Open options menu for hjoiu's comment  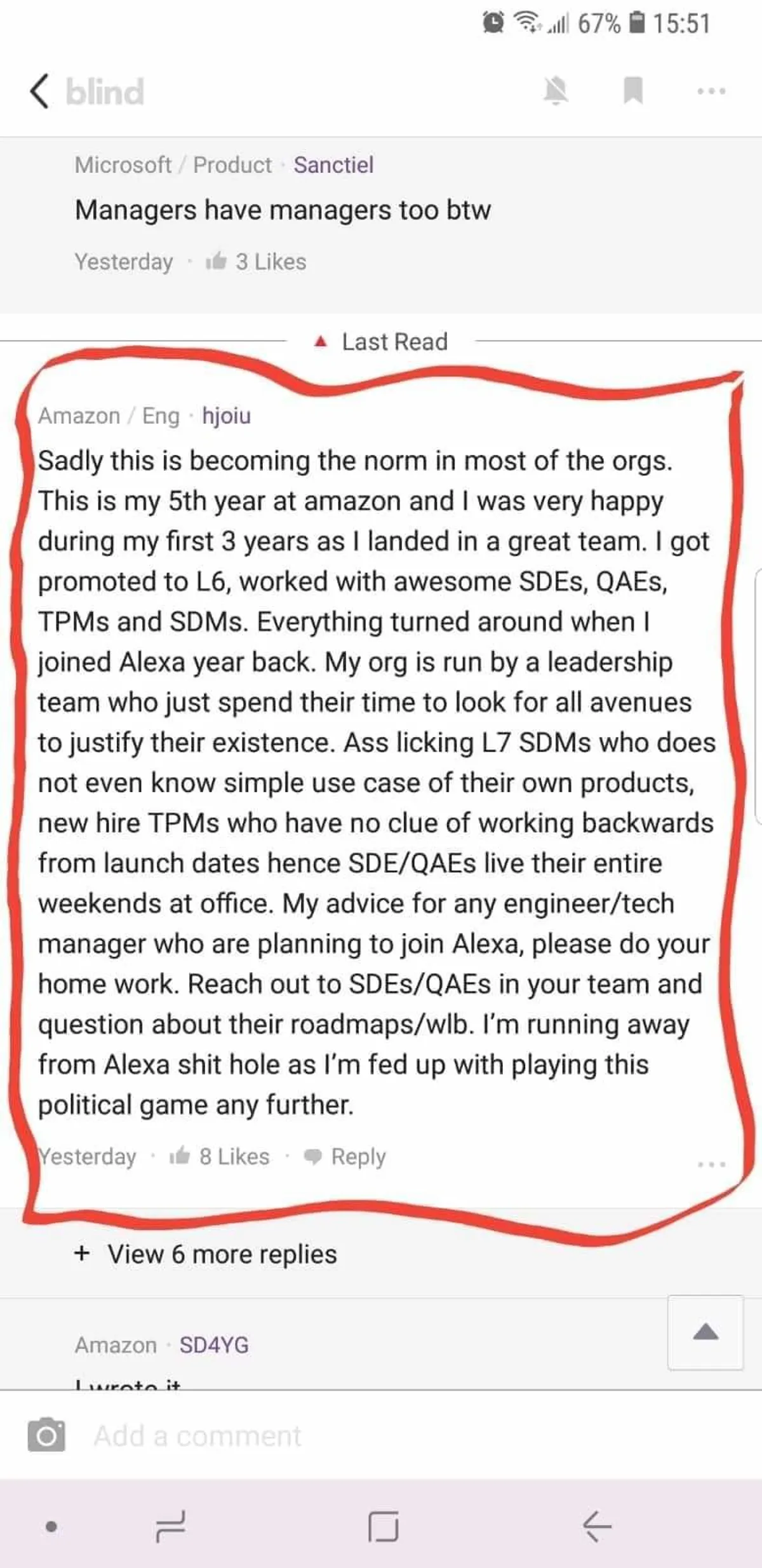(711, 1164)
